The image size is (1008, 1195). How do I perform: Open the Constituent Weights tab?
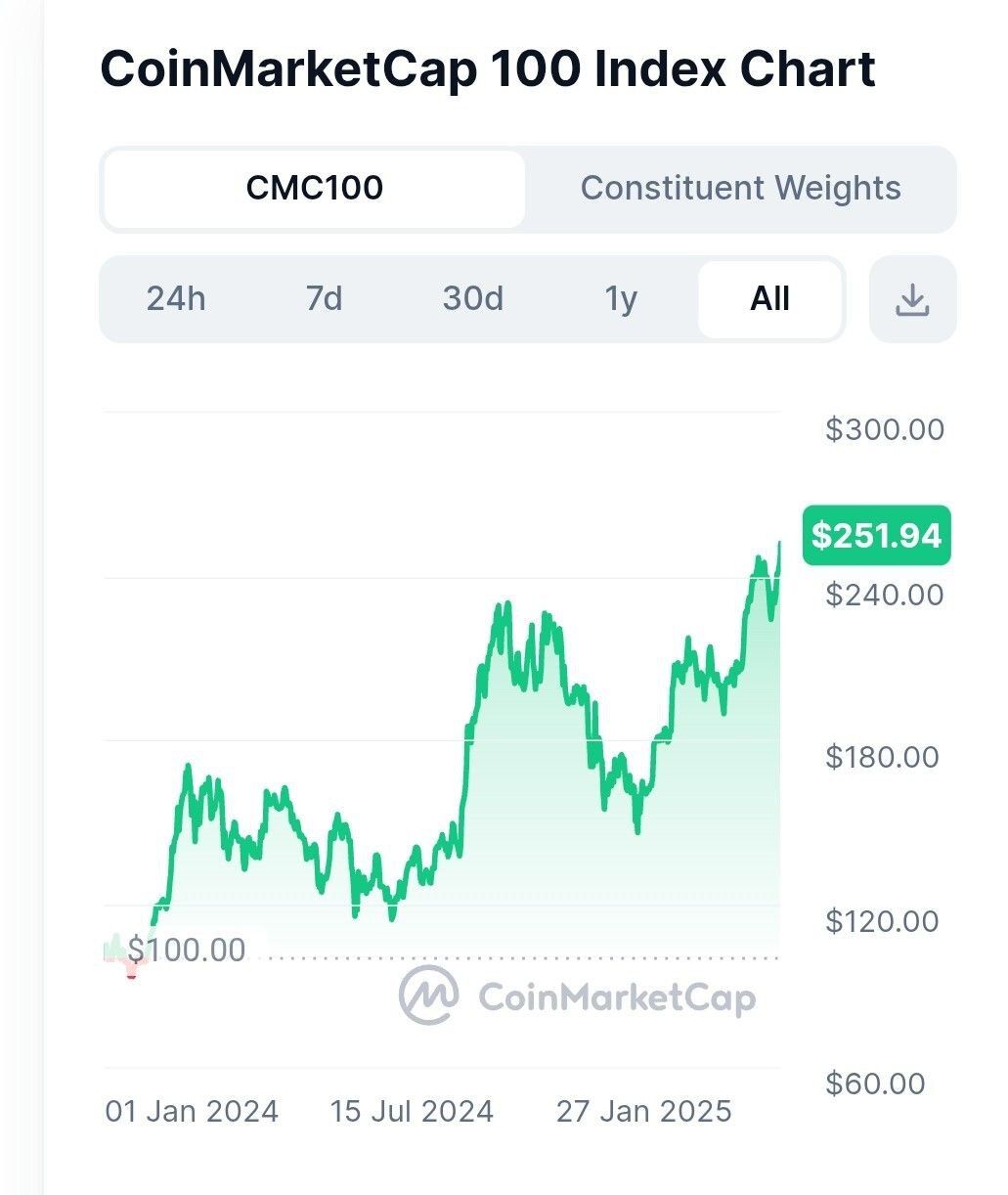click(x=740, y=188)
